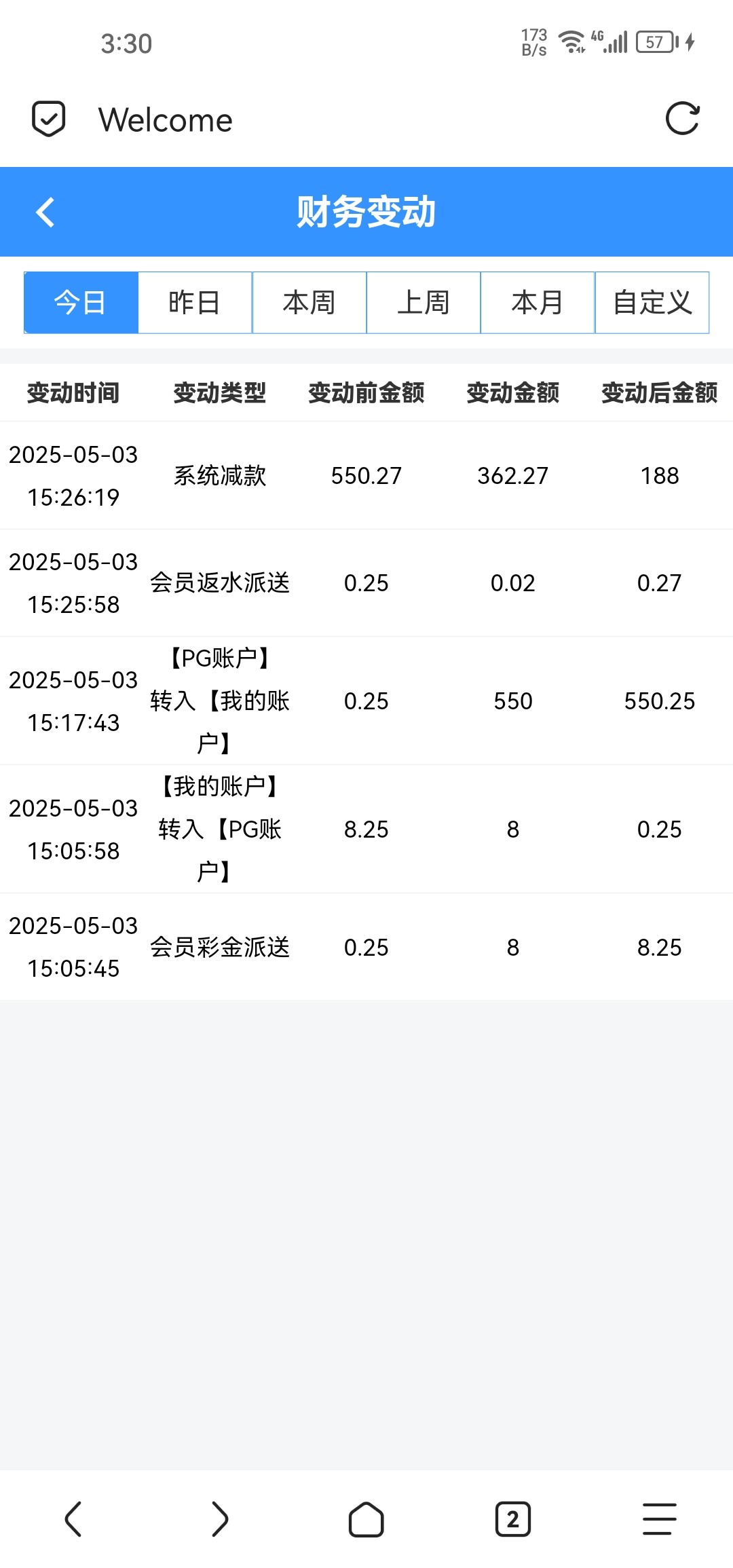Choose the 自定义 date range tab
The image size is (733, 1568).
[x=652, y=303]
